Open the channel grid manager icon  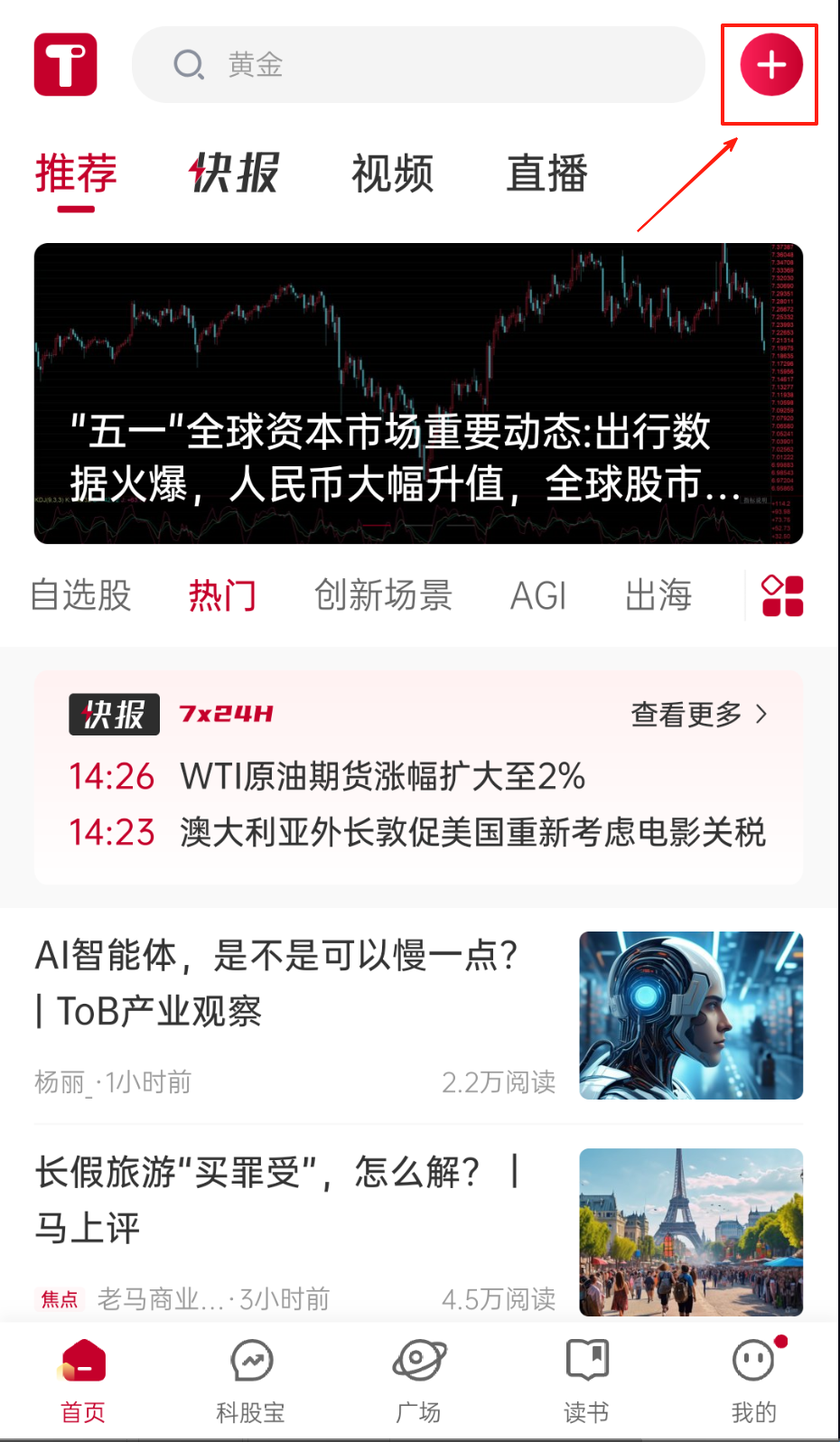[x=782, y=595]
